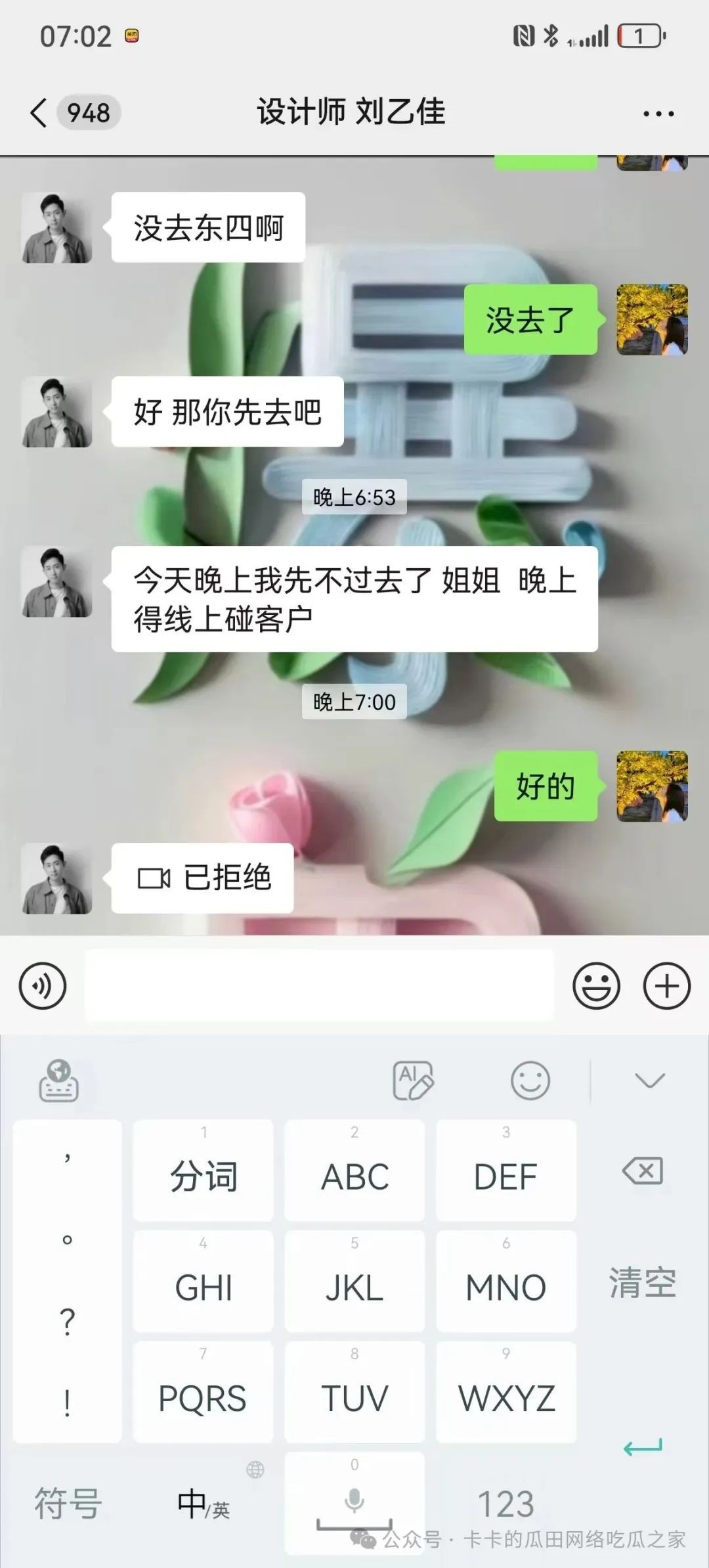Switch to voice message input
Screen dimensions: 709x1568
pos(43,986)
